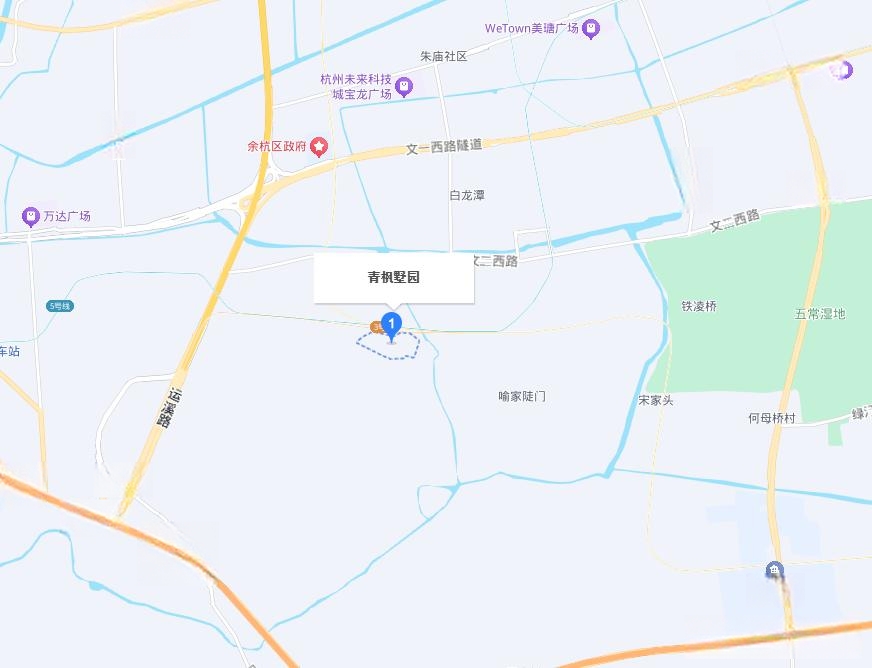Open the 青枫墅园 info popup

point(393,278)
